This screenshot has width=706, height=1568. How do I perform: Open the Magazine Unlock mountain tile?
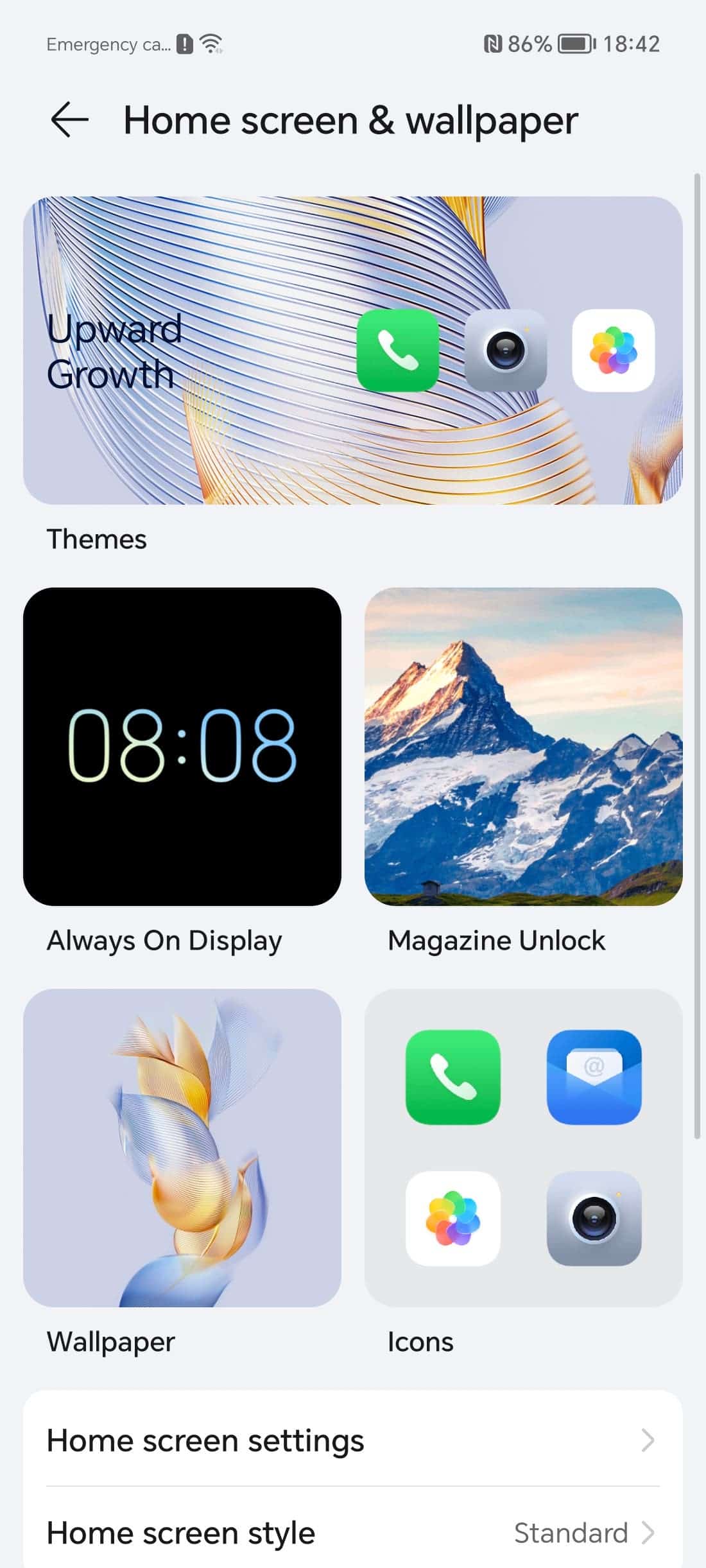tap(524, 747)
